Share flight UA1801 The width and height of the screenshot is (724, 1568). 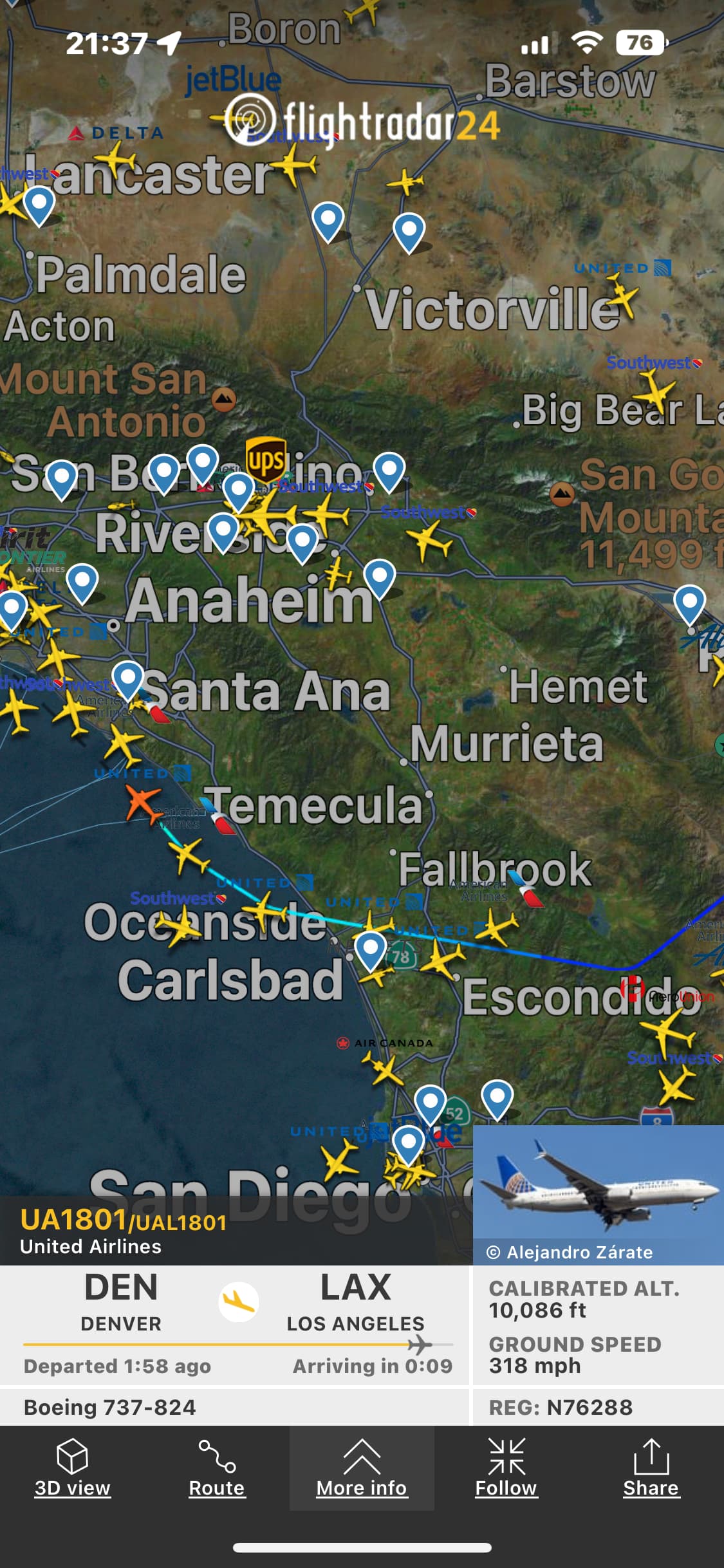(651, 1468)
